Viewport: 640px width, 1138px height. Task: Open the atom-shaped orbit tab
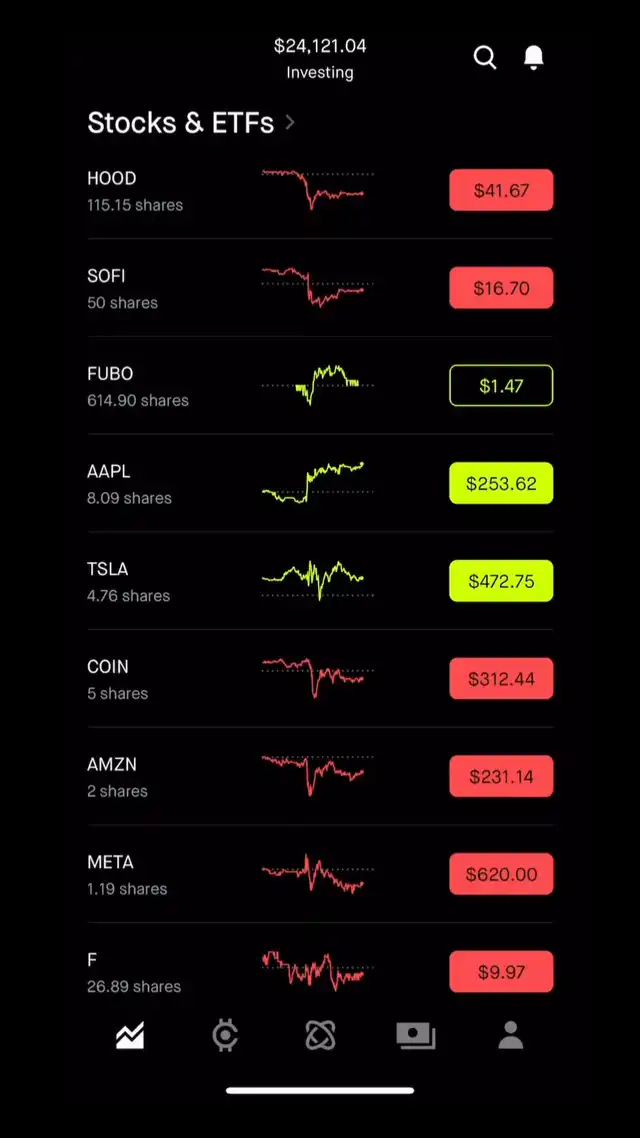(x=320, y=1036)
